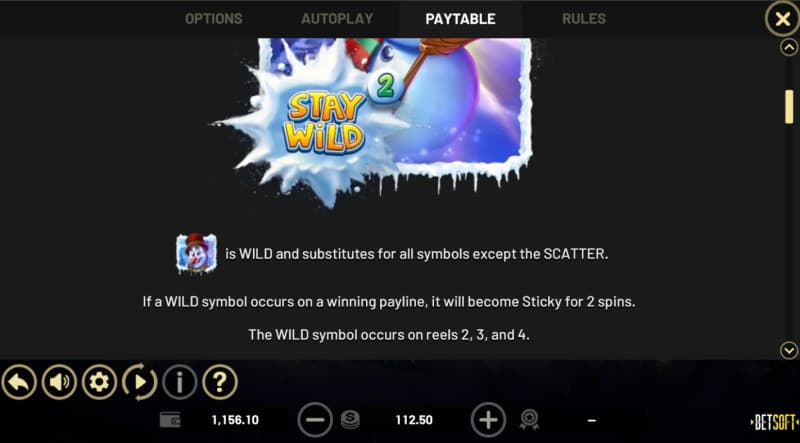800x443 pixels.
Task: Close the paytable panel
Action: [x=781, y=19]
